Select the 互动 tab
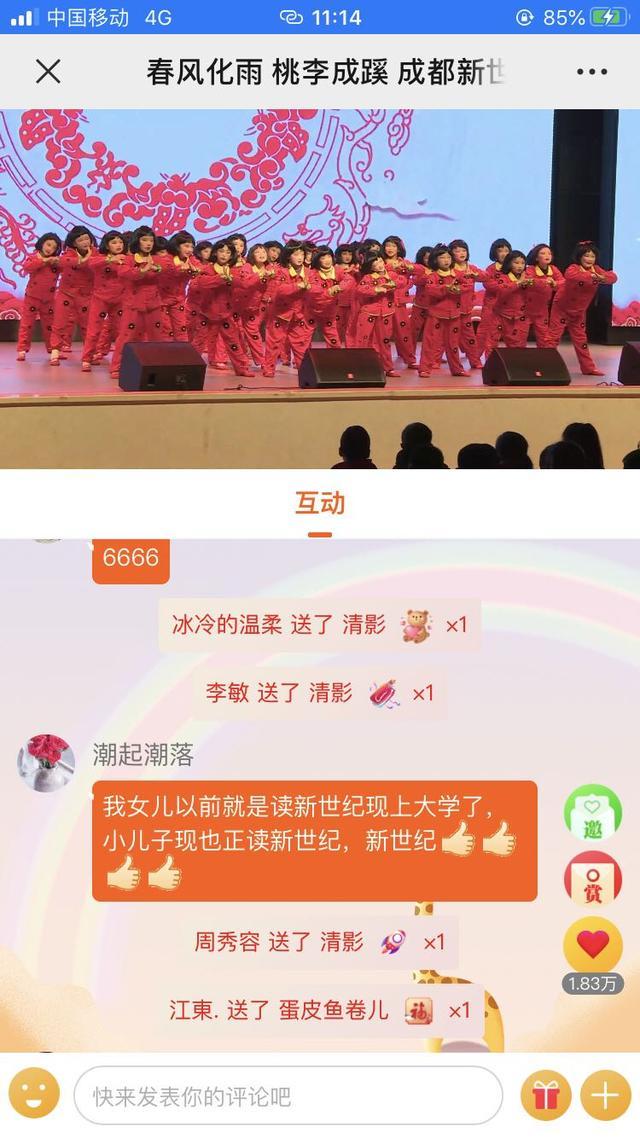Viewport: 640px width, 1138px height. pyautogui.click(x=319, y=503)
